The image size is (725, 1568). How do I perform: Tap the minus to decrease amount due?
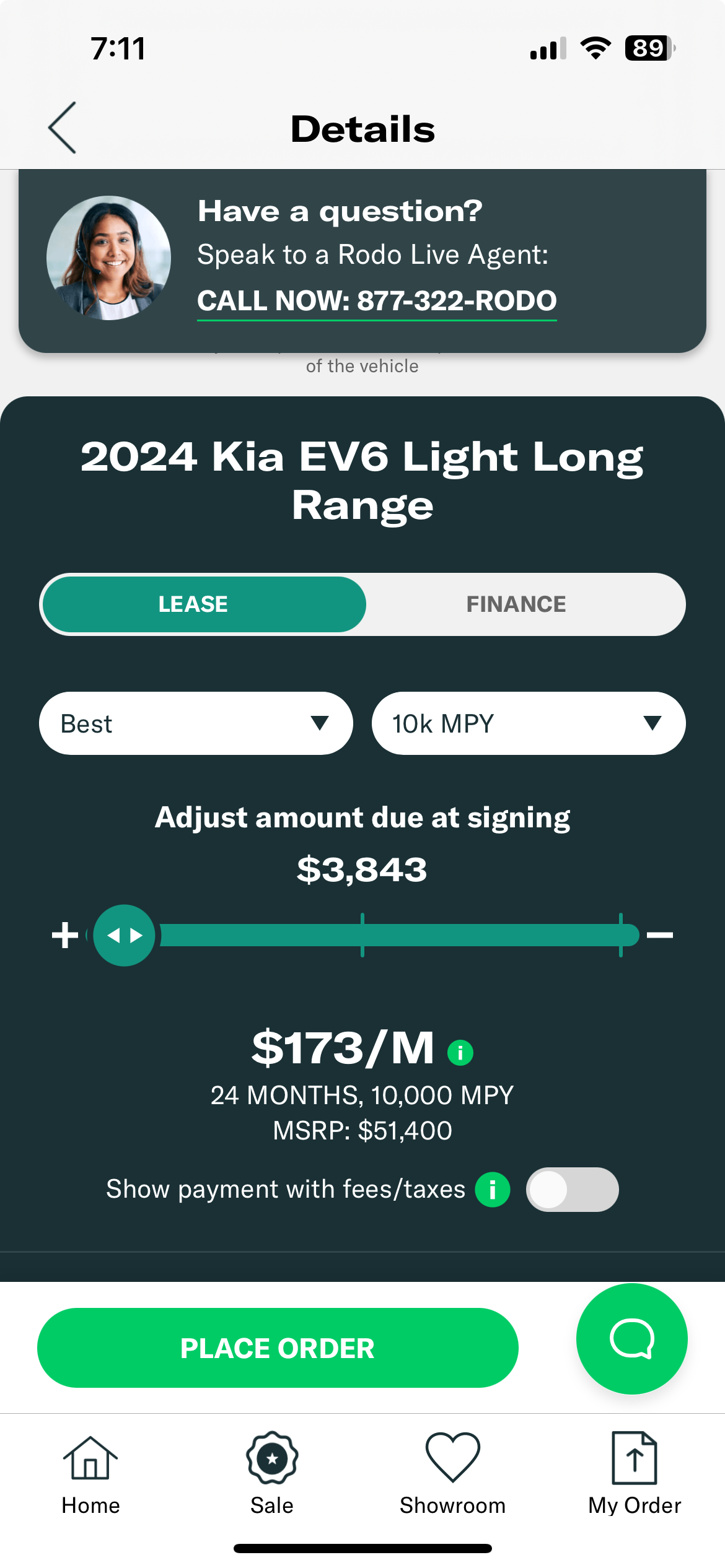click(x=660, y=935)
